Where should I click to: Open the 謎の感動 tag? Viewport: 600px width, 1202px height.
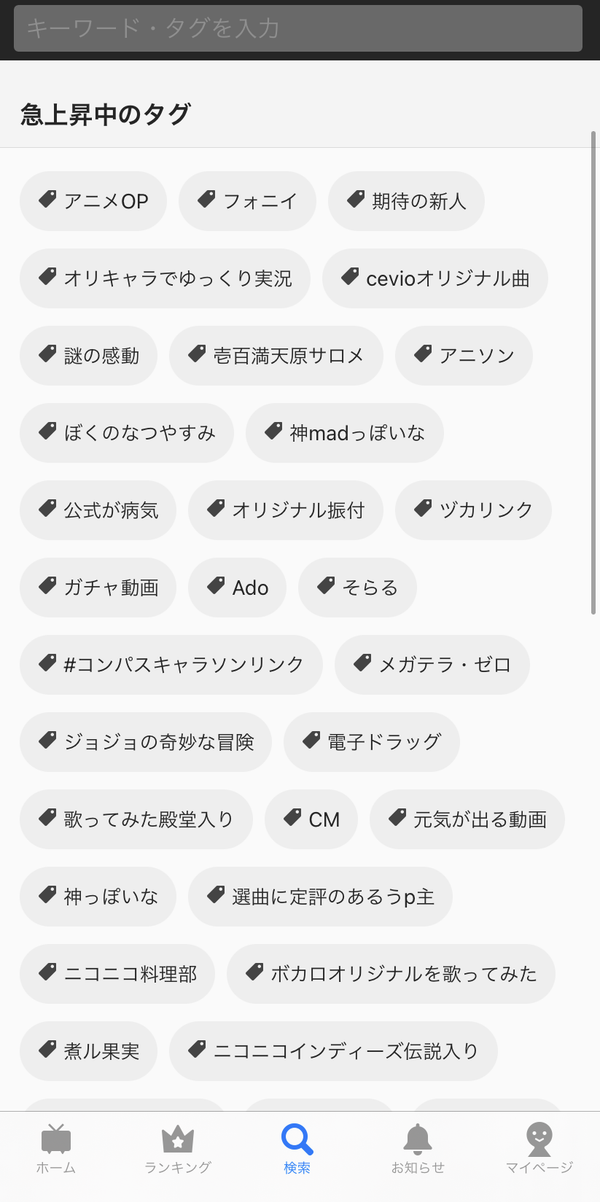click(89, 355)
